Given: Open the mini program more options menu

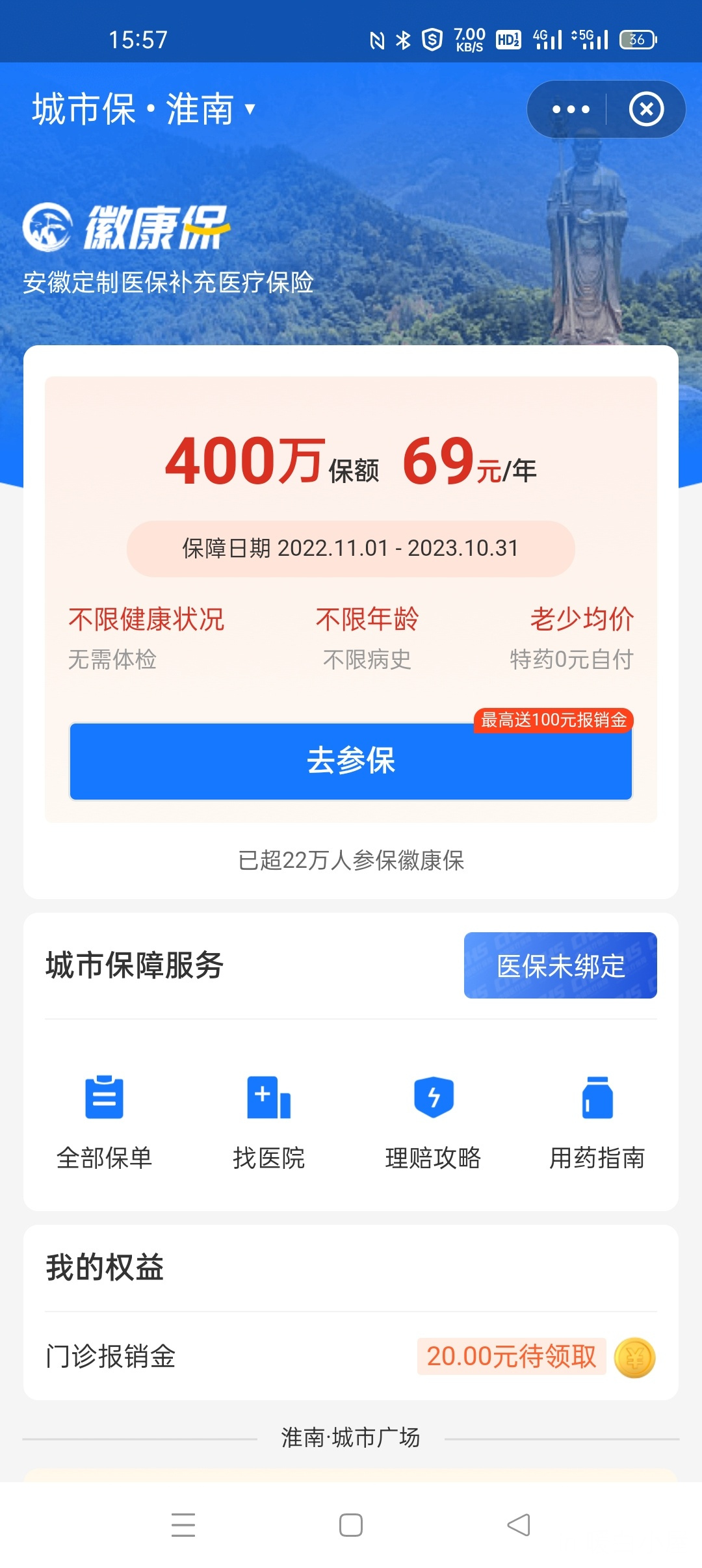Looking at the screenshot, I should click(570, 109).
